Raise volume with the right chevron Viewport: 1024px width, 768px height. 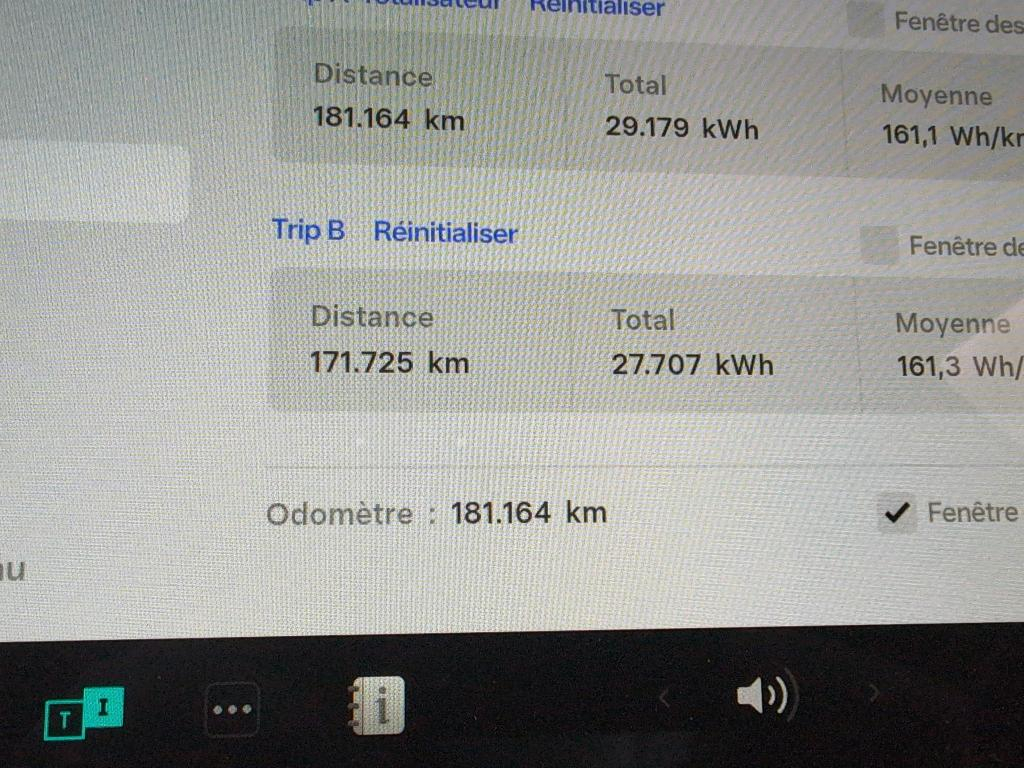tap(873, 692)
